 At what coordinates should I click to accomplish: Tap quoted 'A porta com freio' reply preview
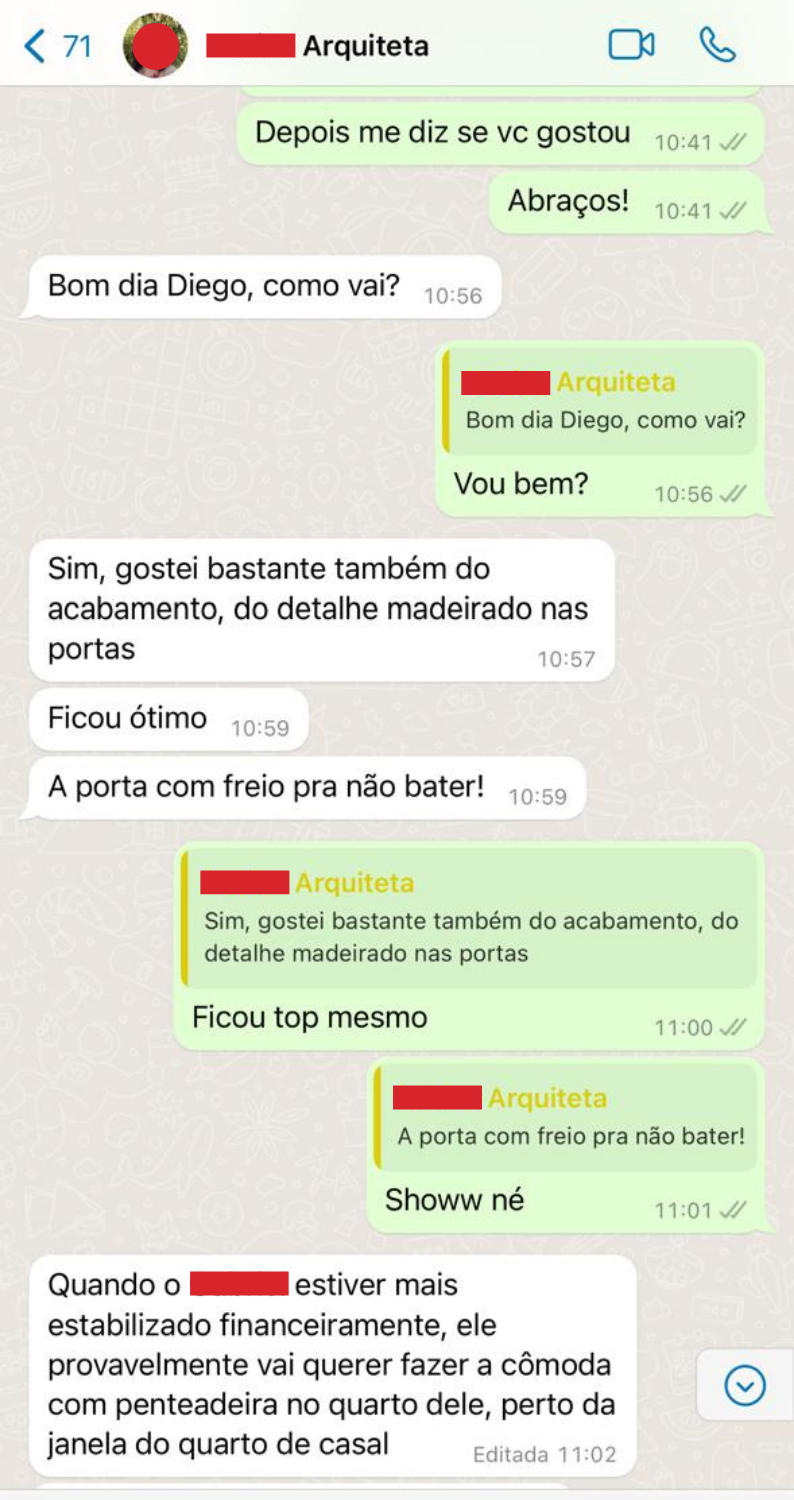[x=569, y=1119]
